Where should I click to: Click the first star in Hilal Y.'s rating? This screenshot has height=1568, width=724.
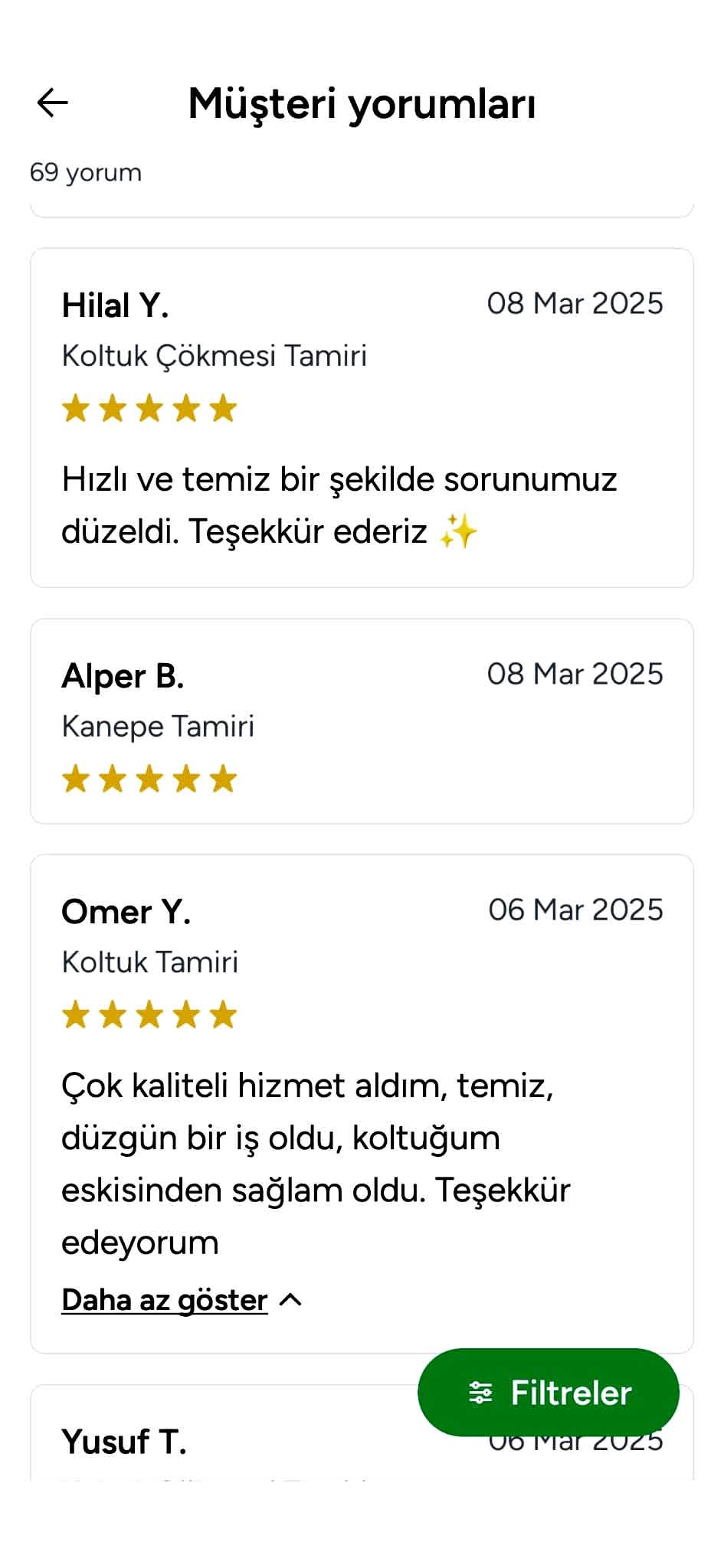tap(76, 408)
